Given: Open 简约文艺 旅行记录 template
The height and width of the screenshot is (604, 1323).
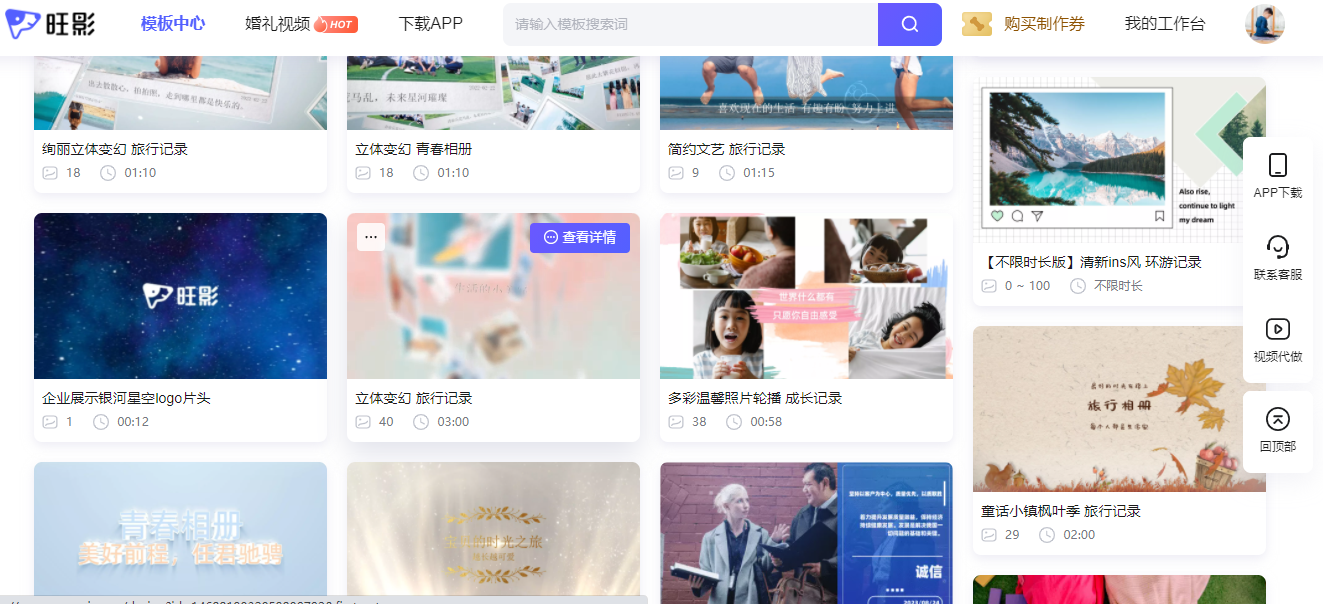Looking at the screenshot, I should 806,95.
